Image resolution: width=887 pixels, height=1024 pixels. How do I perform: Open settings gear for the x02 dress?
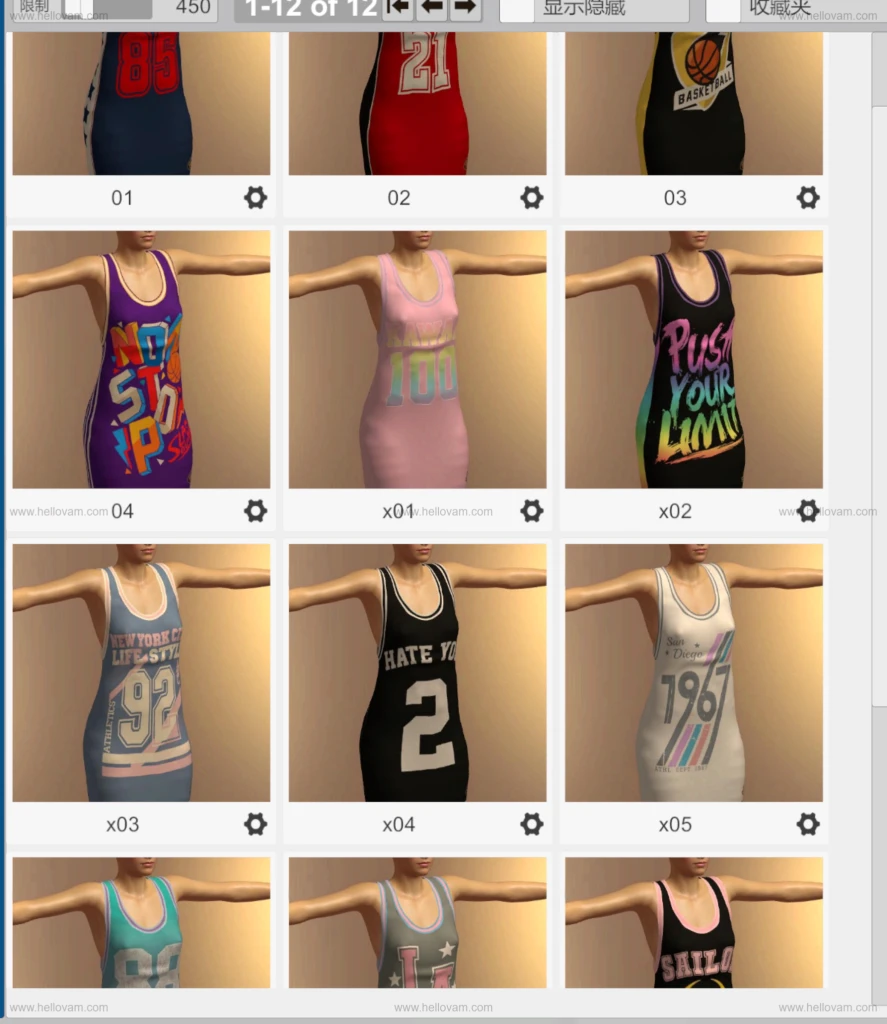coord(808,511)
